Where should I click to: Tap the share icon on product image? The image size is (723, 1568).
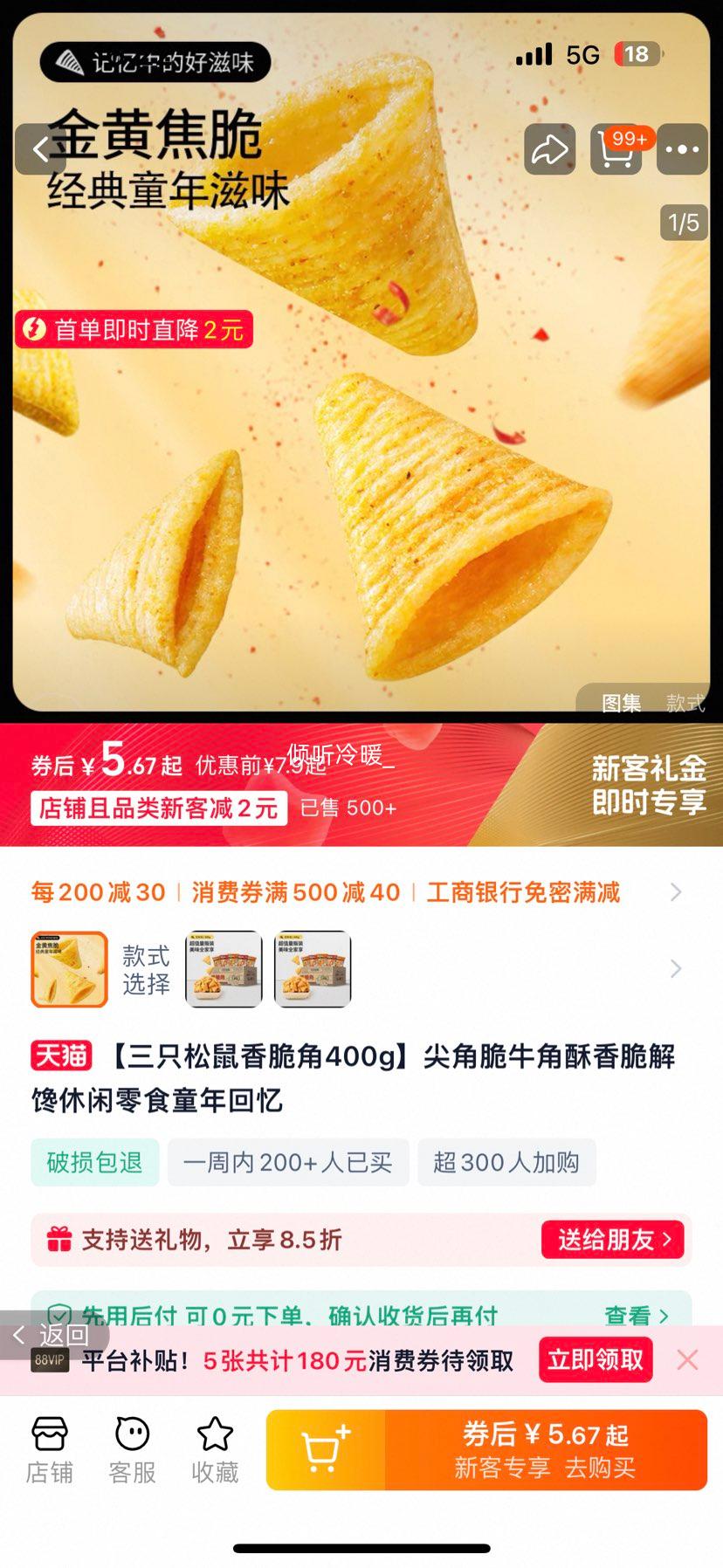click(549, 149)
